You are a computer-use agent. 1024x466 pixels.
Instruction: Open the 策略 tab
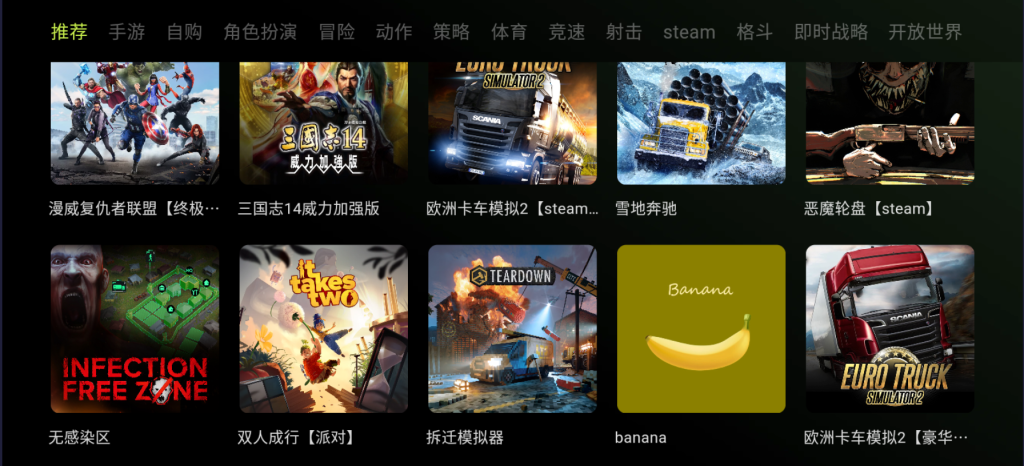[451, 32]
